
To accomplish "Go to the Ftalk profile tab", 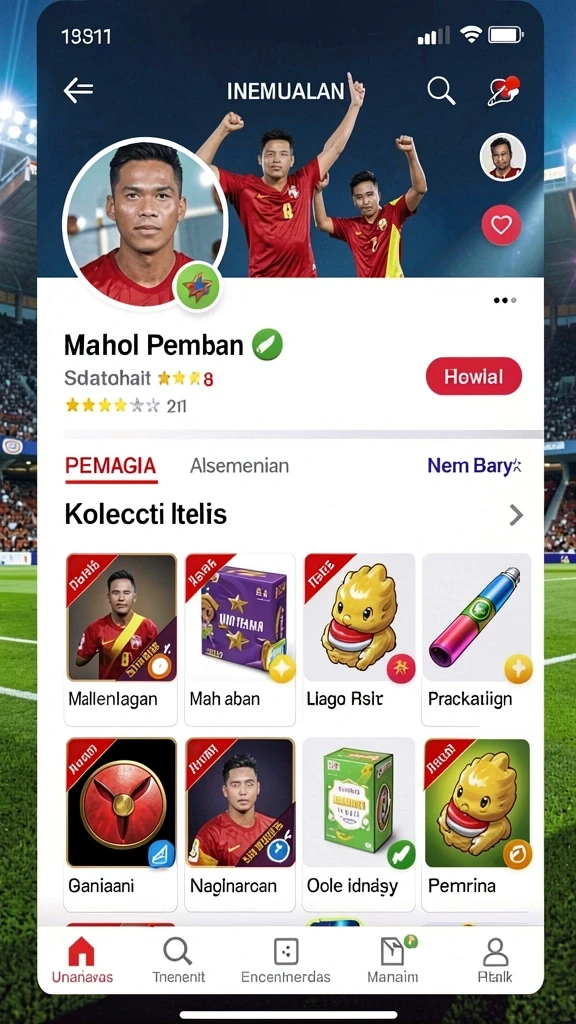I will click(x=495, y=961).
